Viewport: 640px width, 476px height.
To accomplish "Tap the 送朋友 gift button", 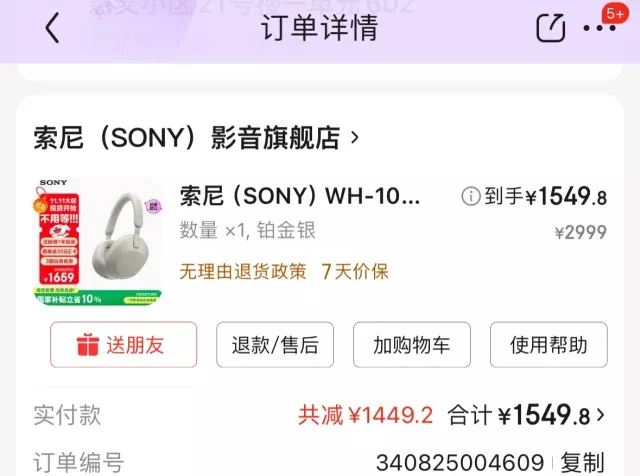I will click(123, 345).
